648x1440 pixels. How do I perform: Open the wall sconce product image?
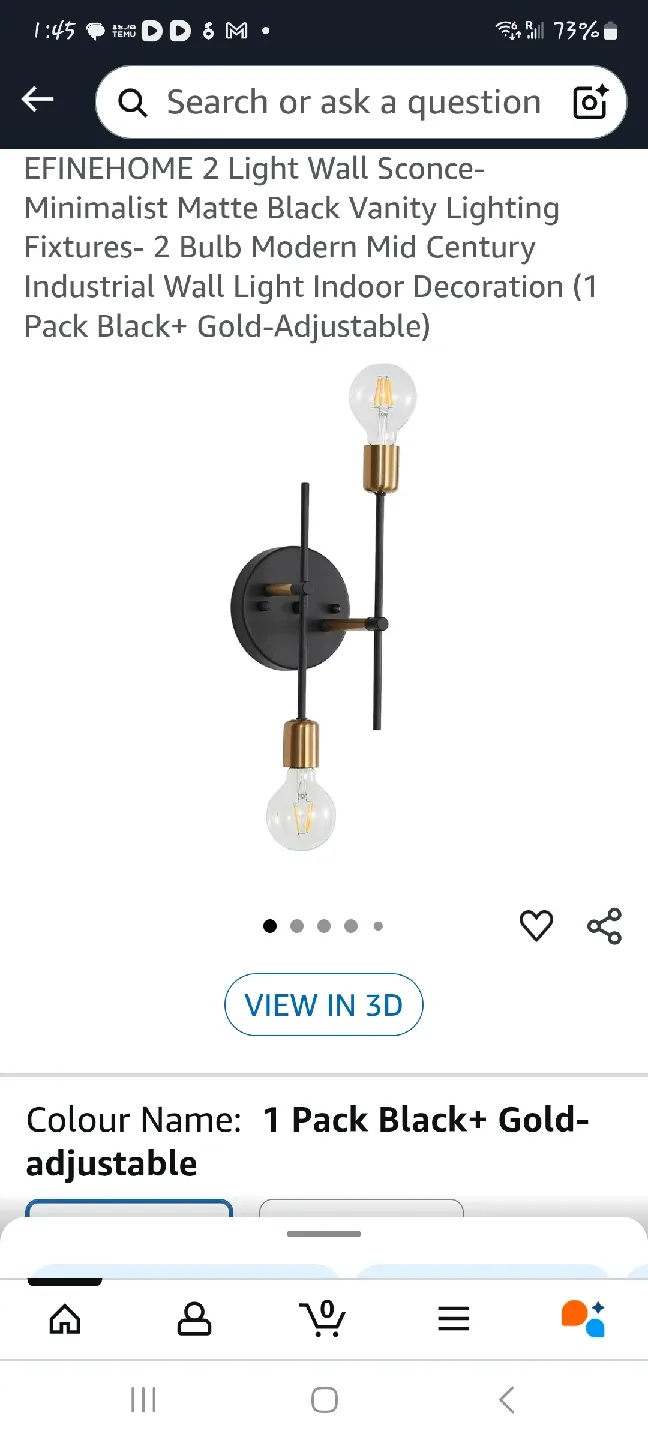coord(323,610)
